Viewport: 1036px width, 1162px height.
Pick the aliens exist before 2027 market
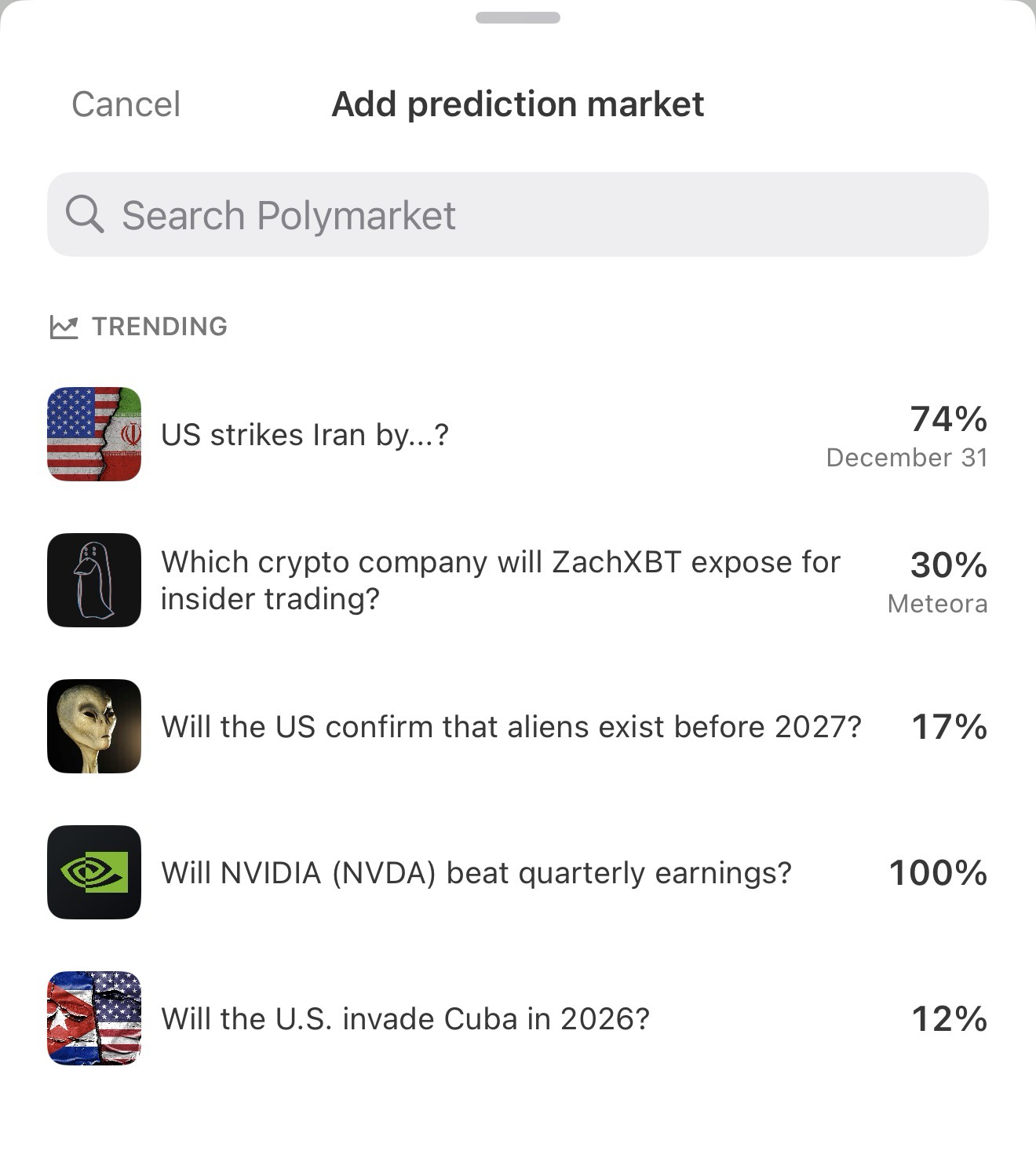[511, 727]
